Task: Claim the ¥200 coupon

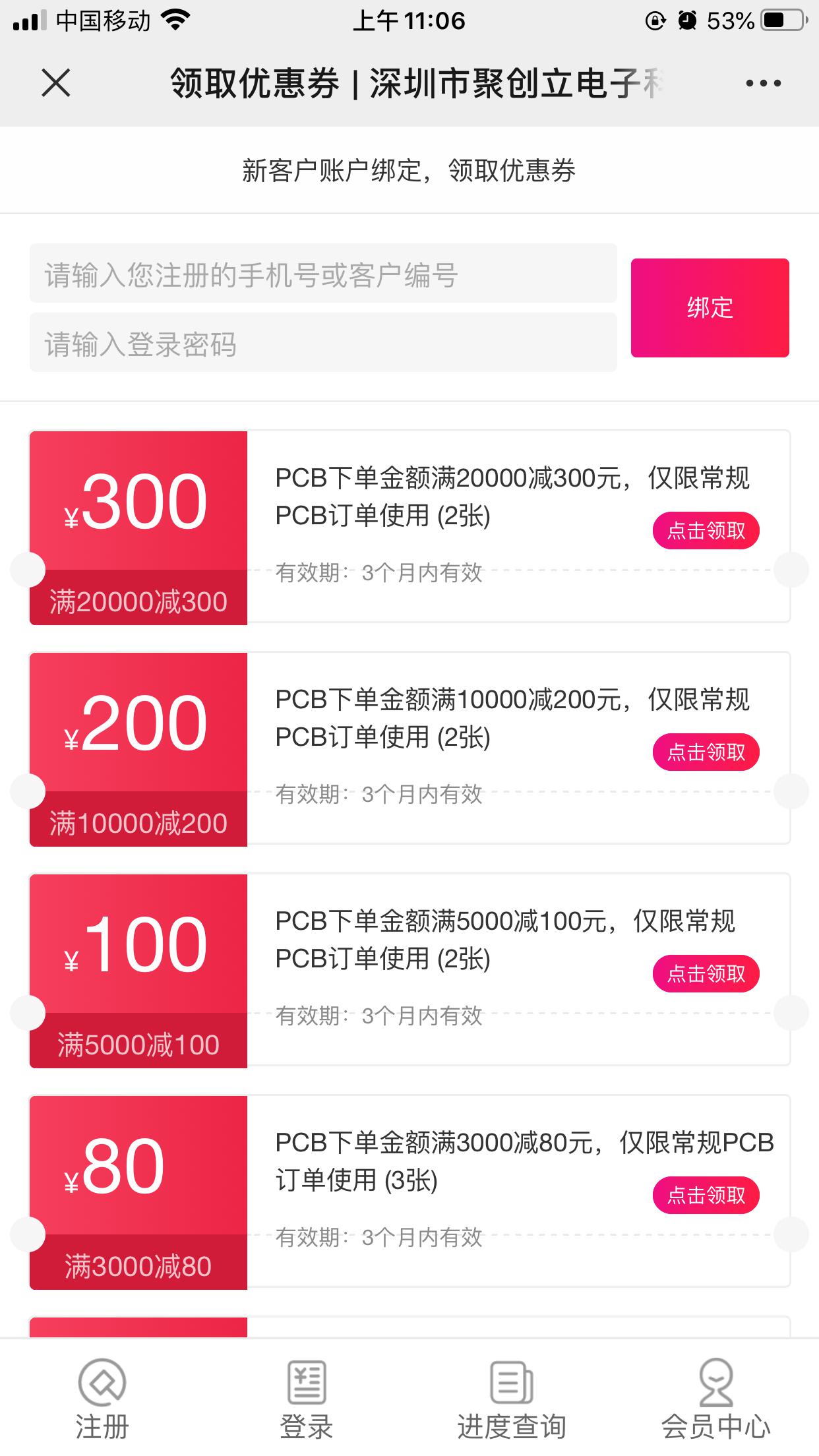Action: 706,752
